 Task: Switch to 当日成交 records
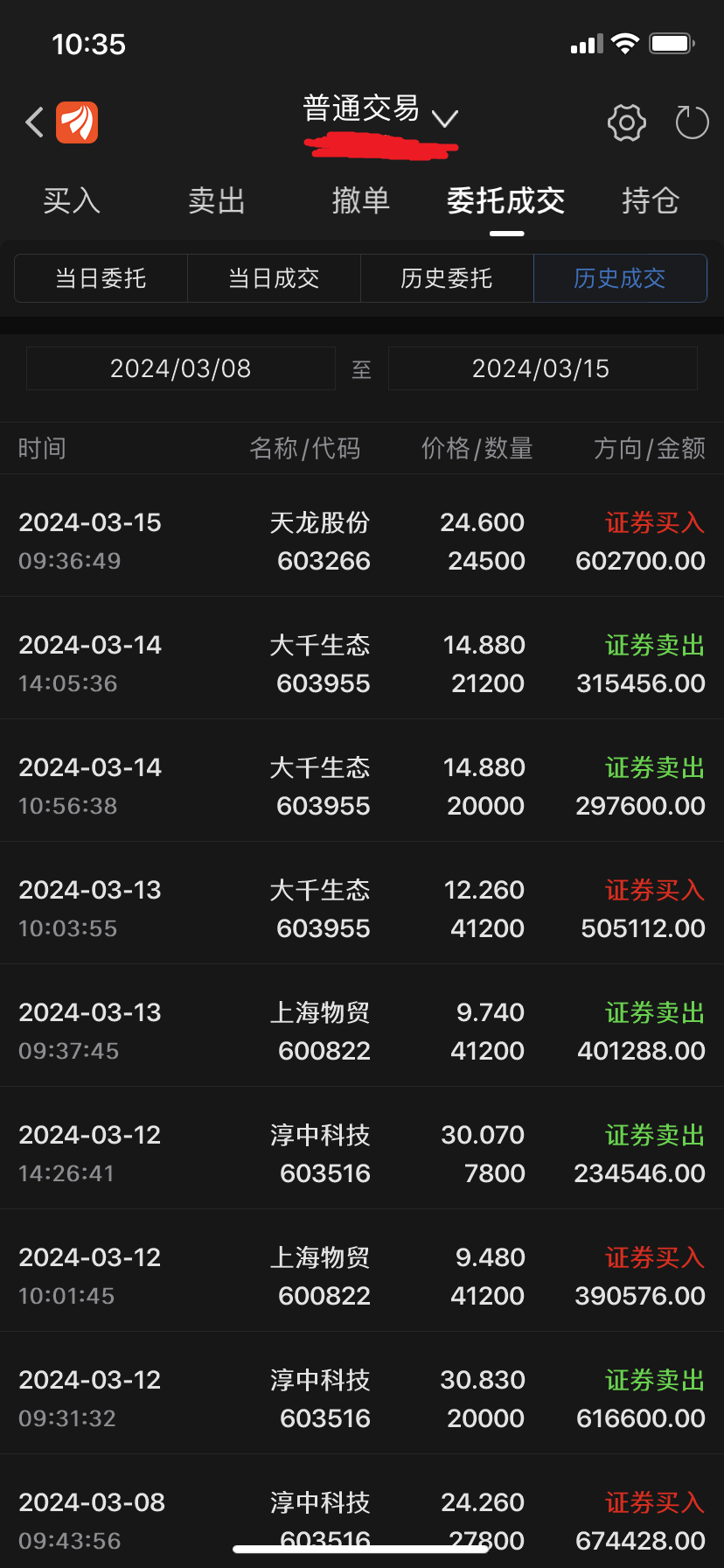point(274,277)
